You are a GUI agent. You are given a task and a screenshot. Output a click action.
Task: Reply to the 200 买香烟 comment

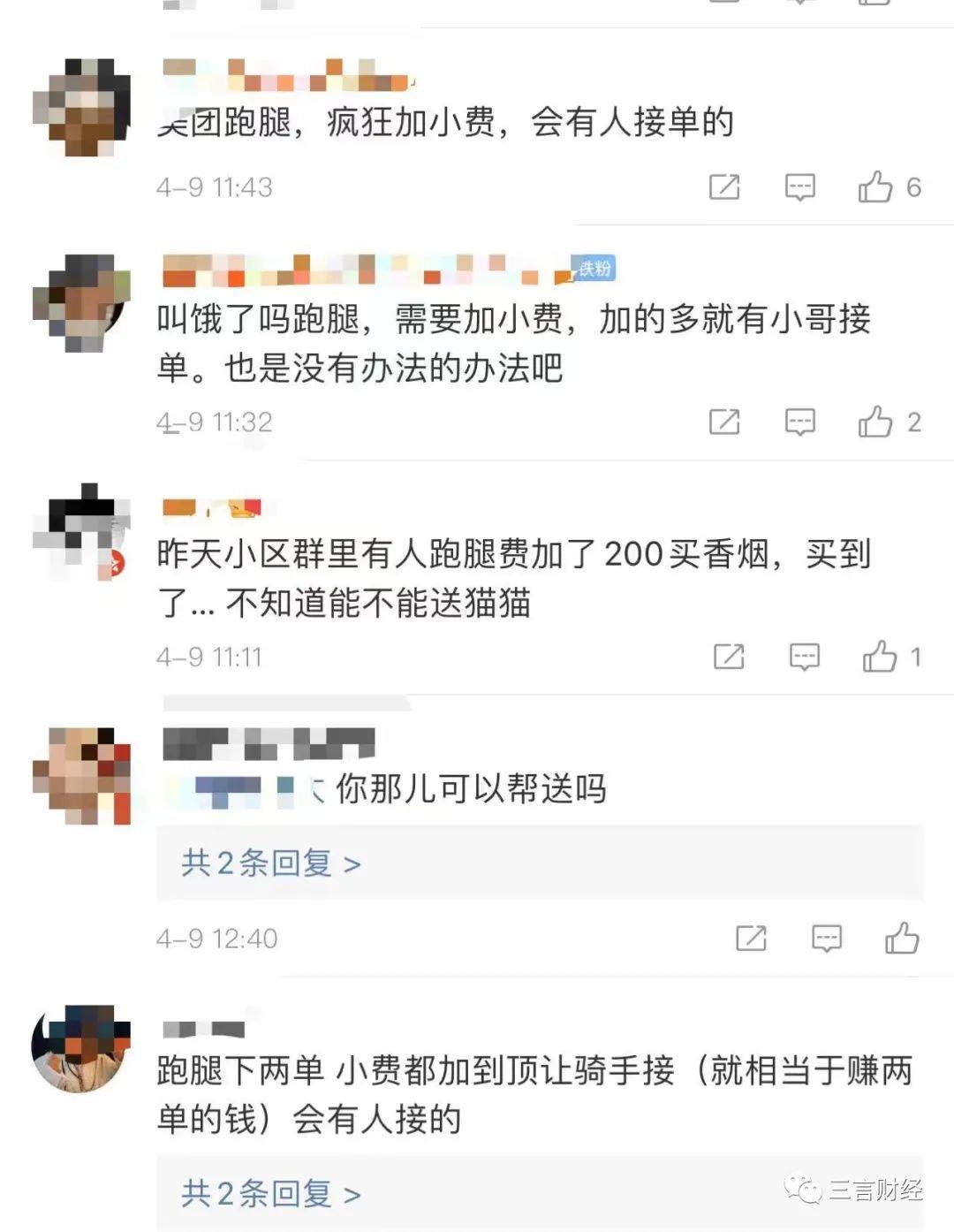(x=805, y=657)
